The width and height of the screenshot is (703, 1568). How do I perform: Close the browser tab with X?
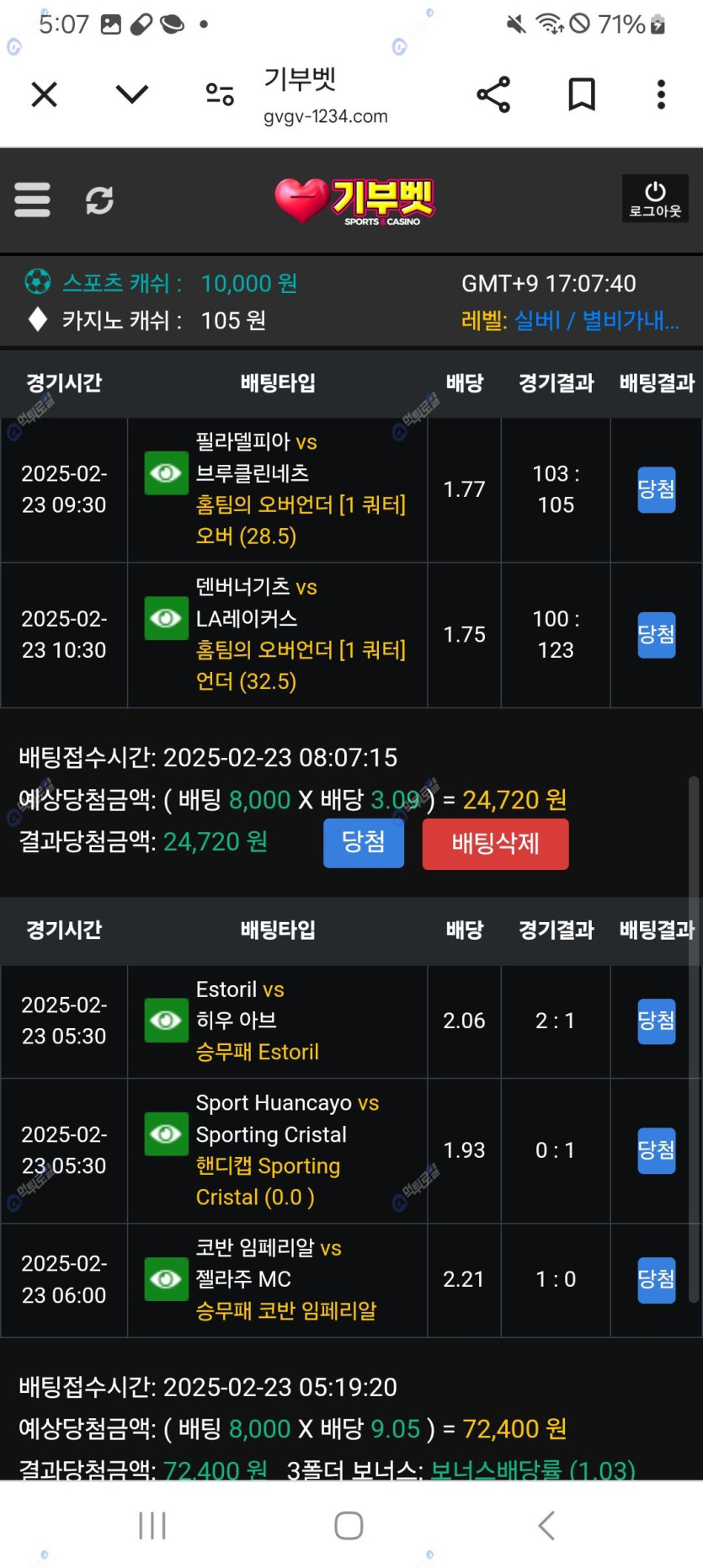[x=45, y=94]
